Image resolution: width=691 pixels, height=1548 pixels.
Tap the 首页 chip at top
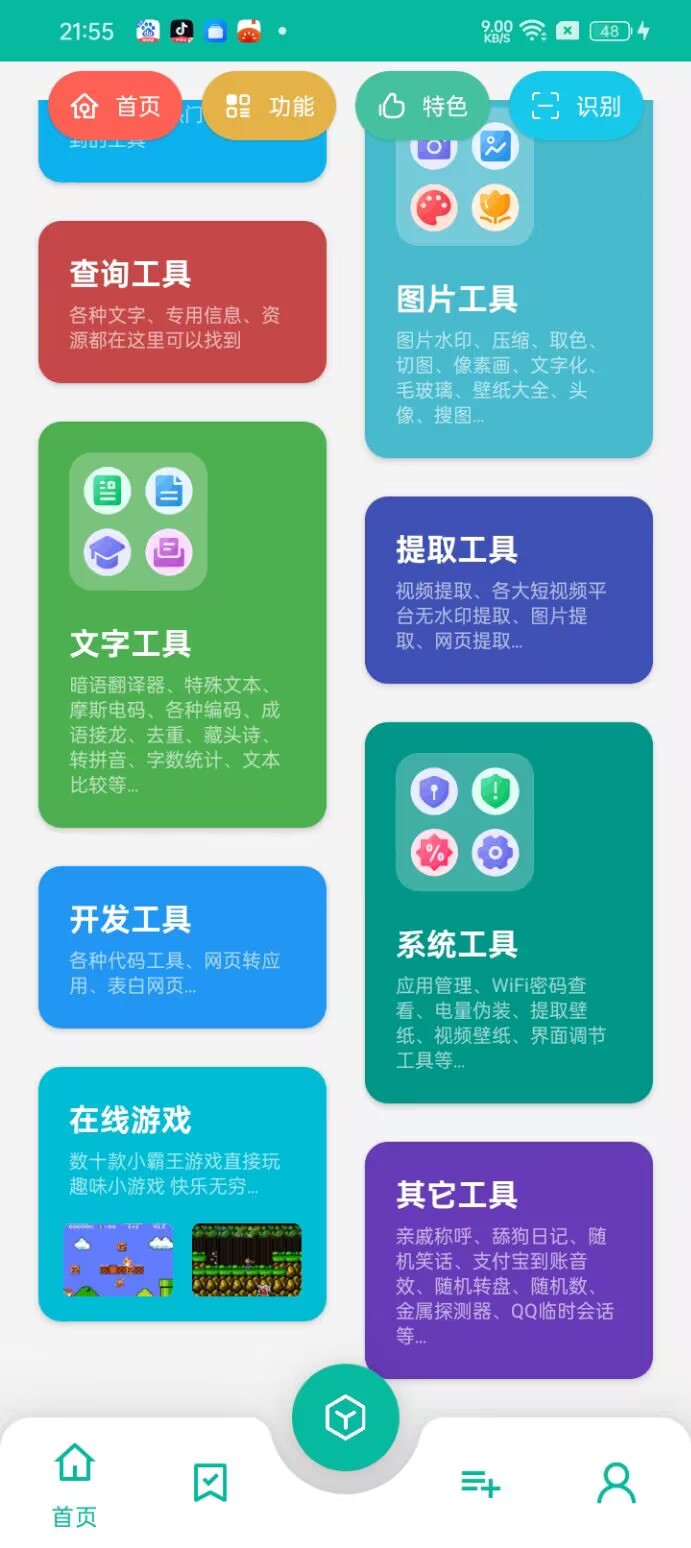point(115,106)
